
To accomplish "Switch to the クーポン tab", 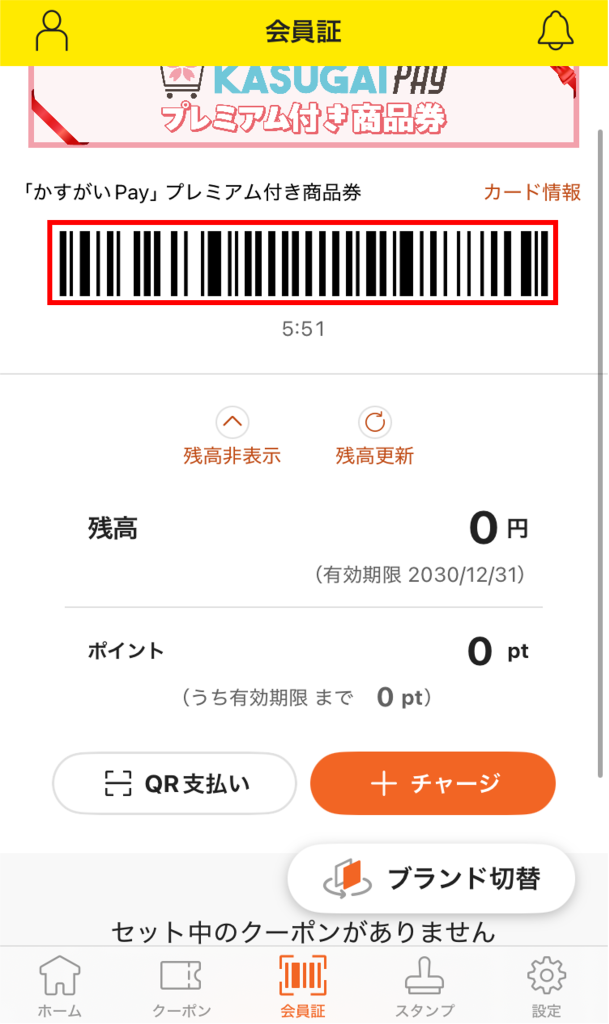I will coord(181,985).
